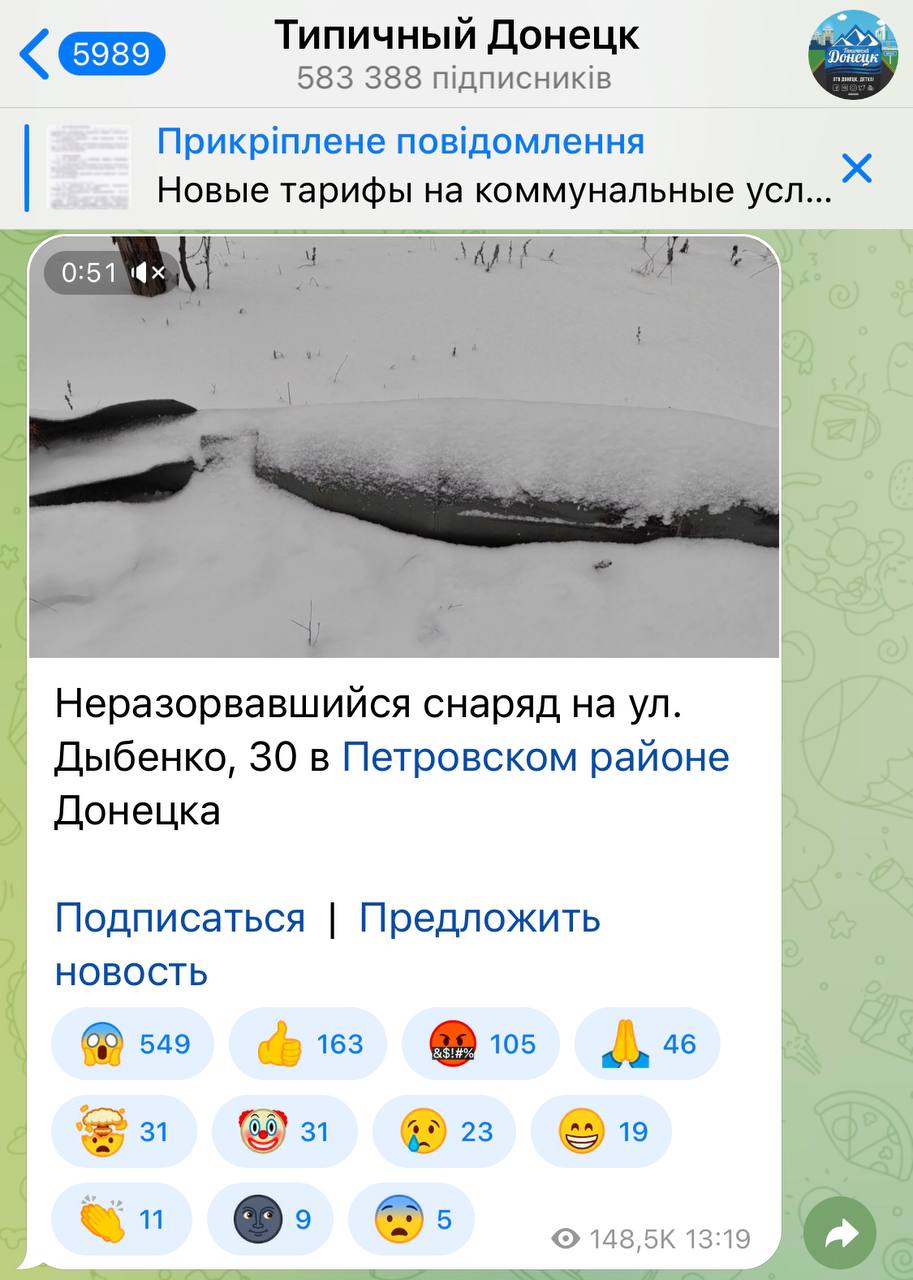
Task: Add the grinning face reaction (19)
Action: tap(600, 1132)
